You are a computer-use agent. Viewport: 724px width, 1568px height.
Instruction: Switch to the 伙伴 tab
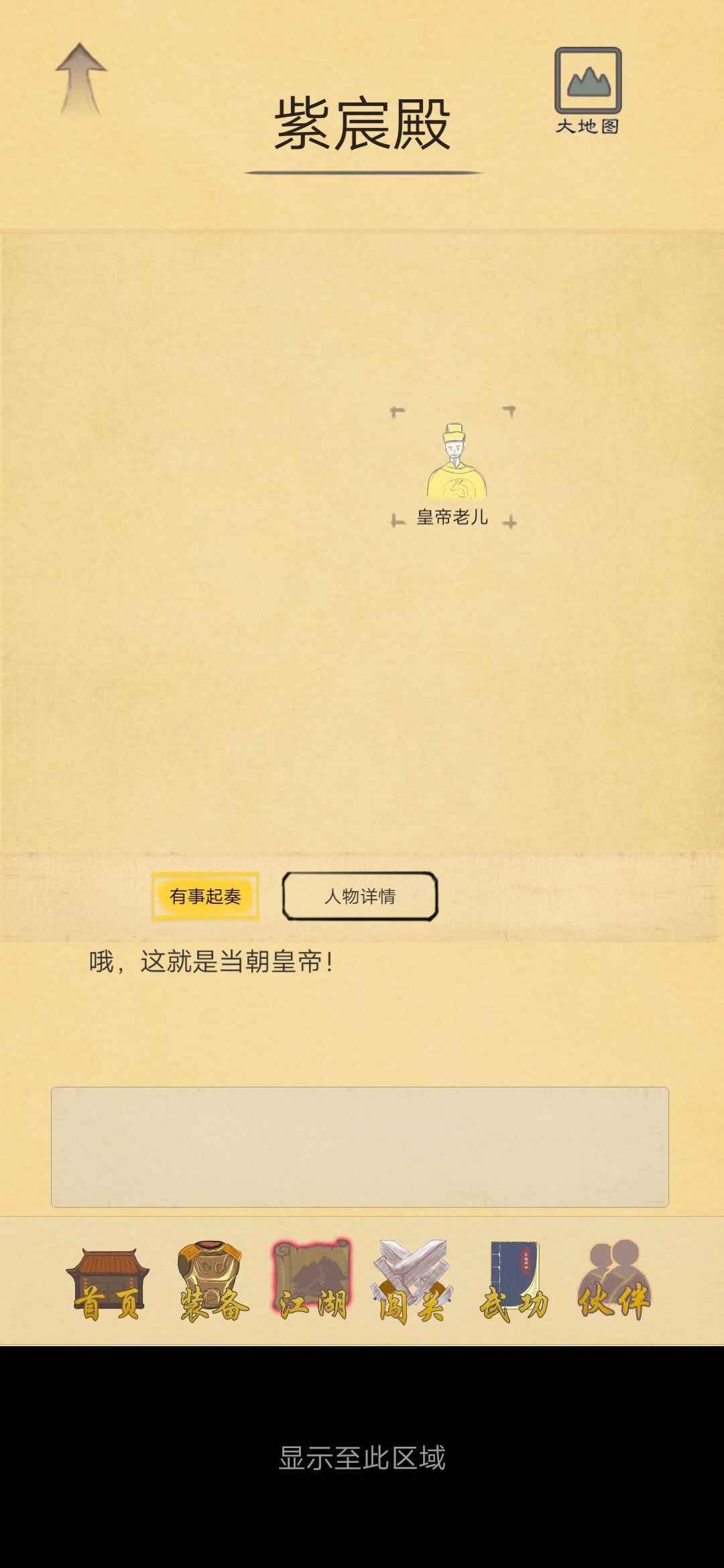(x=613, y=1284)
